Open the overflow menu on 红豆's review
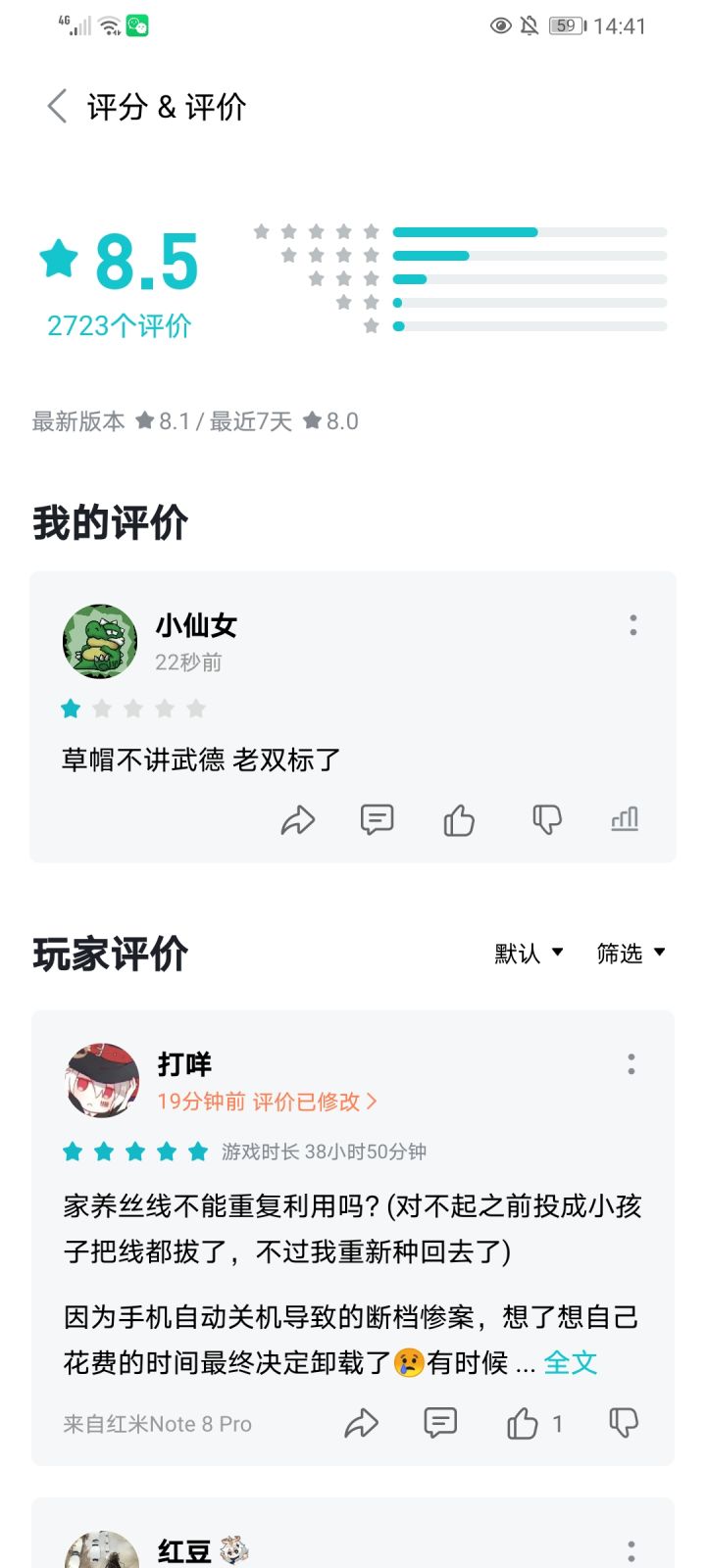706x1568 pixels. [631, 1550]
